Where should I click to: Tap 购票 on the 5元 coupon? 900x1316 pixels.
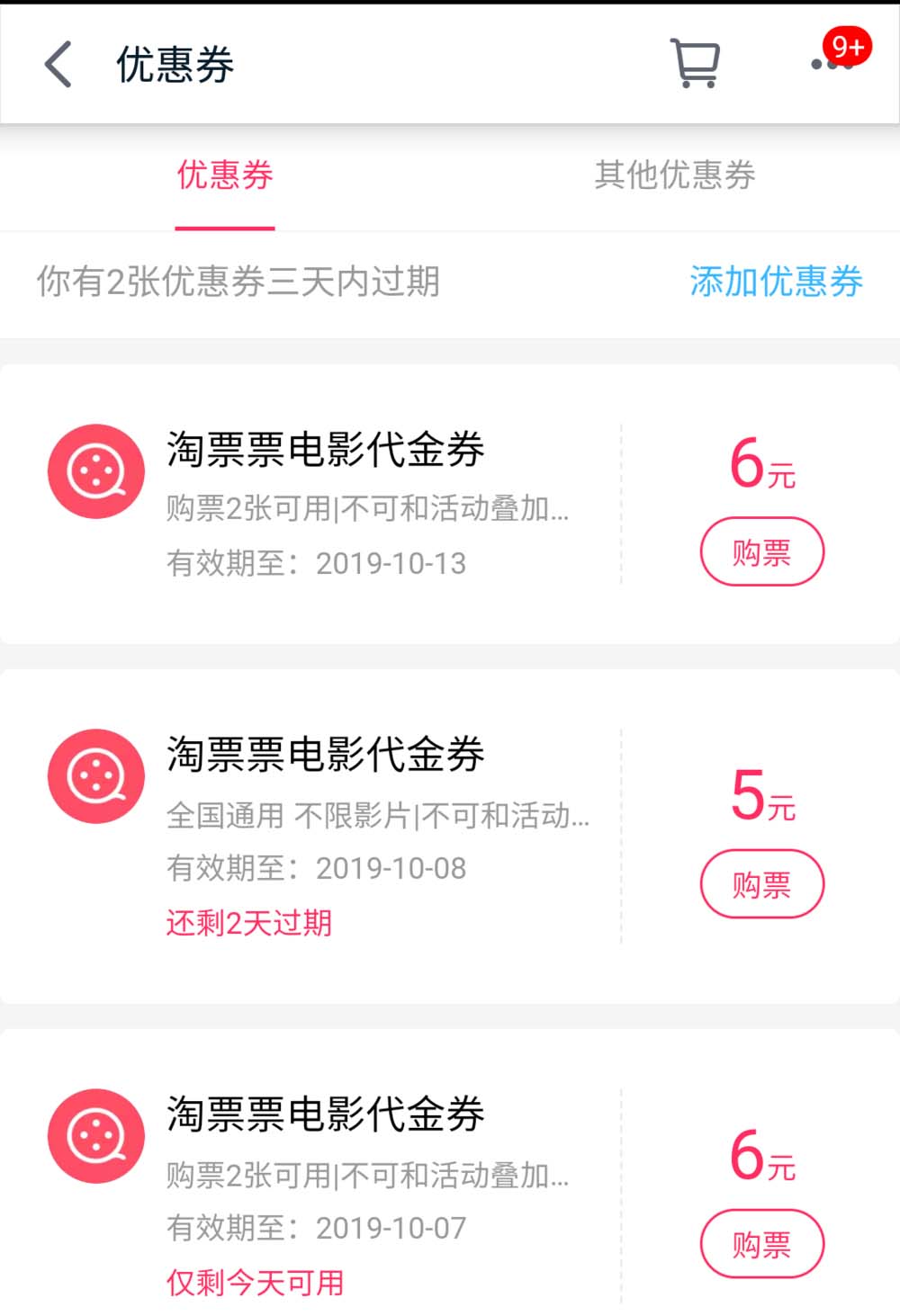(761, 884)
